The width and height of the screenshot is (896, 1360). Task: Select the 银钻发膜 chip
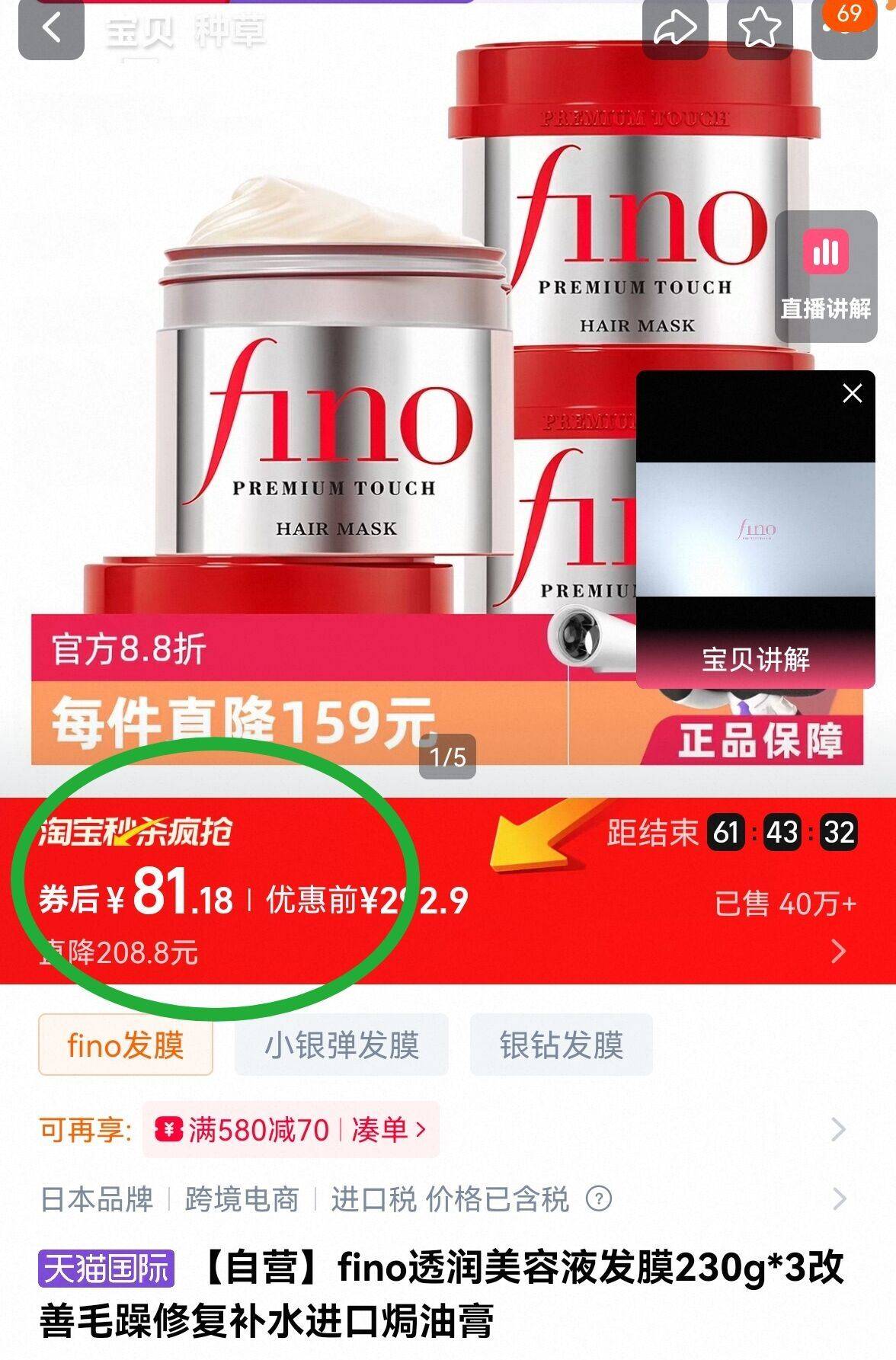click(x=562, y=1045)
